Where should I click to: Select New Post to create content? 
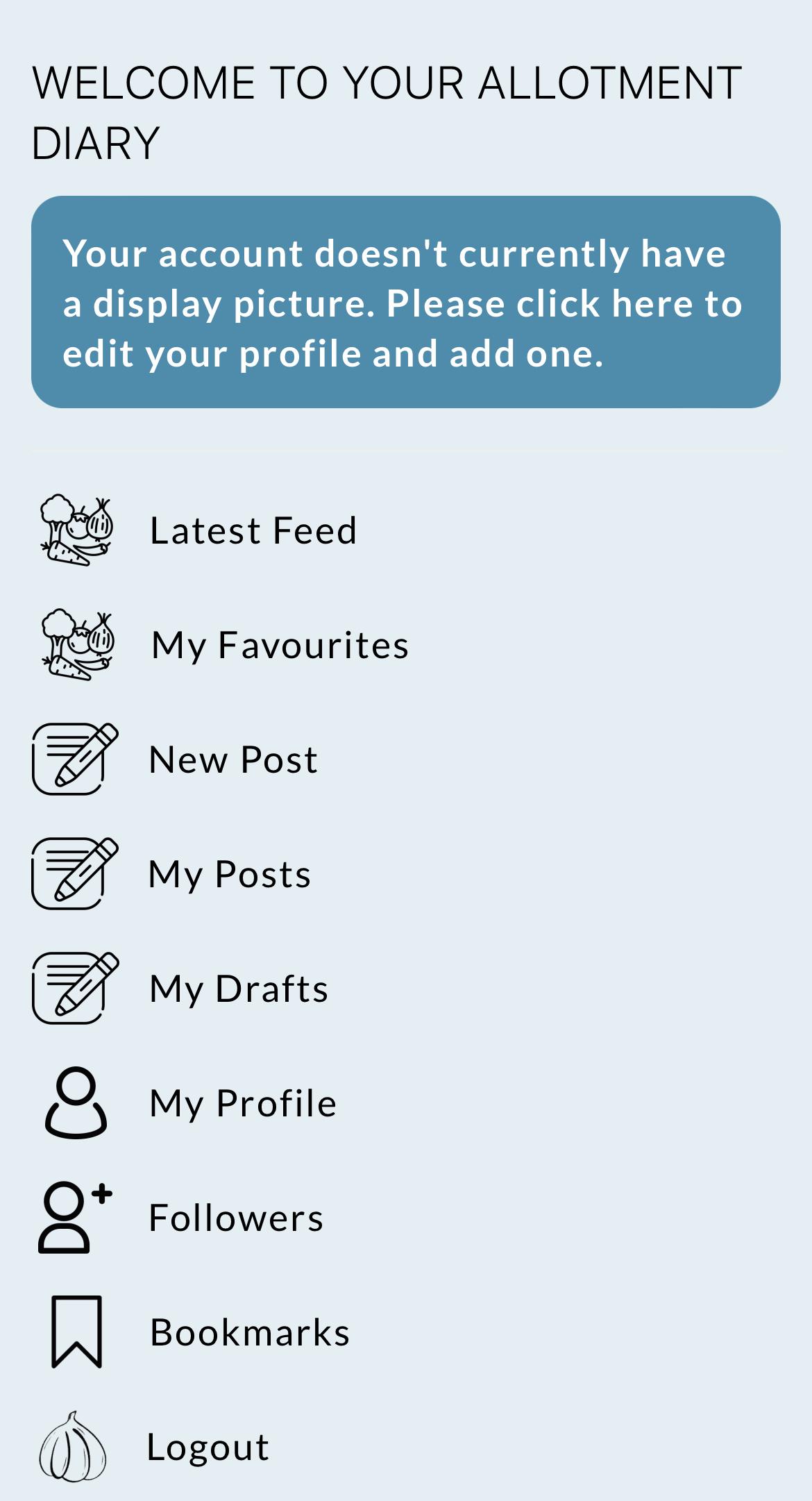point(232,760)
